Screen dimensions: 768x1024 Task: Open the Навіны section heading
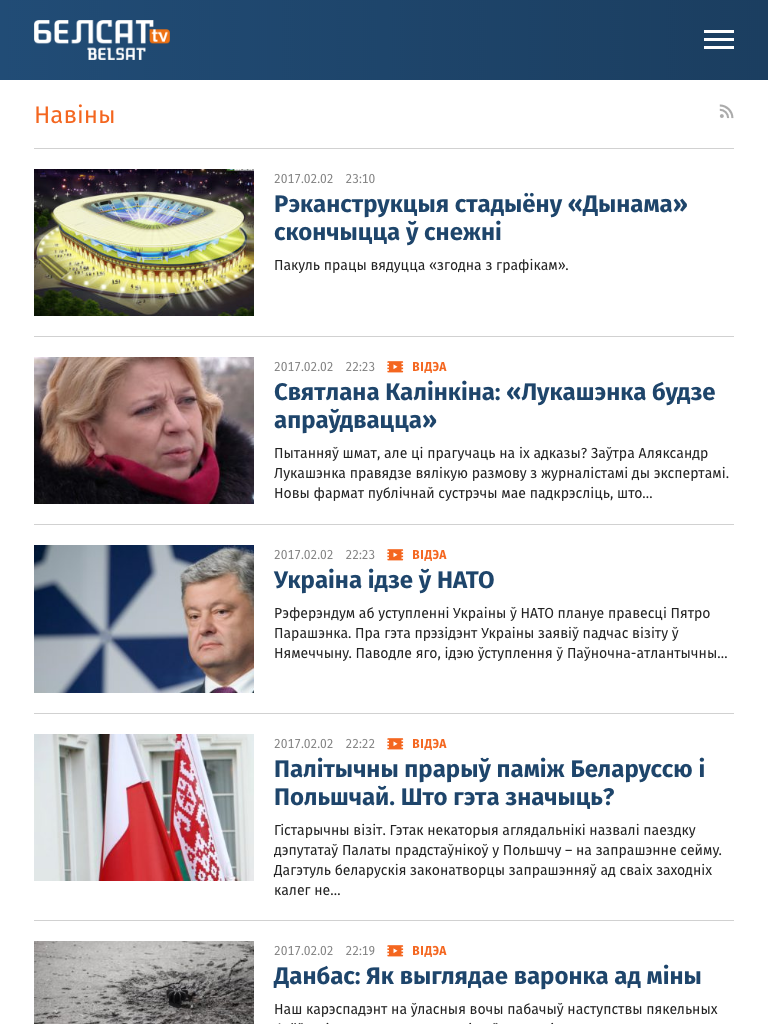point(75,115)
